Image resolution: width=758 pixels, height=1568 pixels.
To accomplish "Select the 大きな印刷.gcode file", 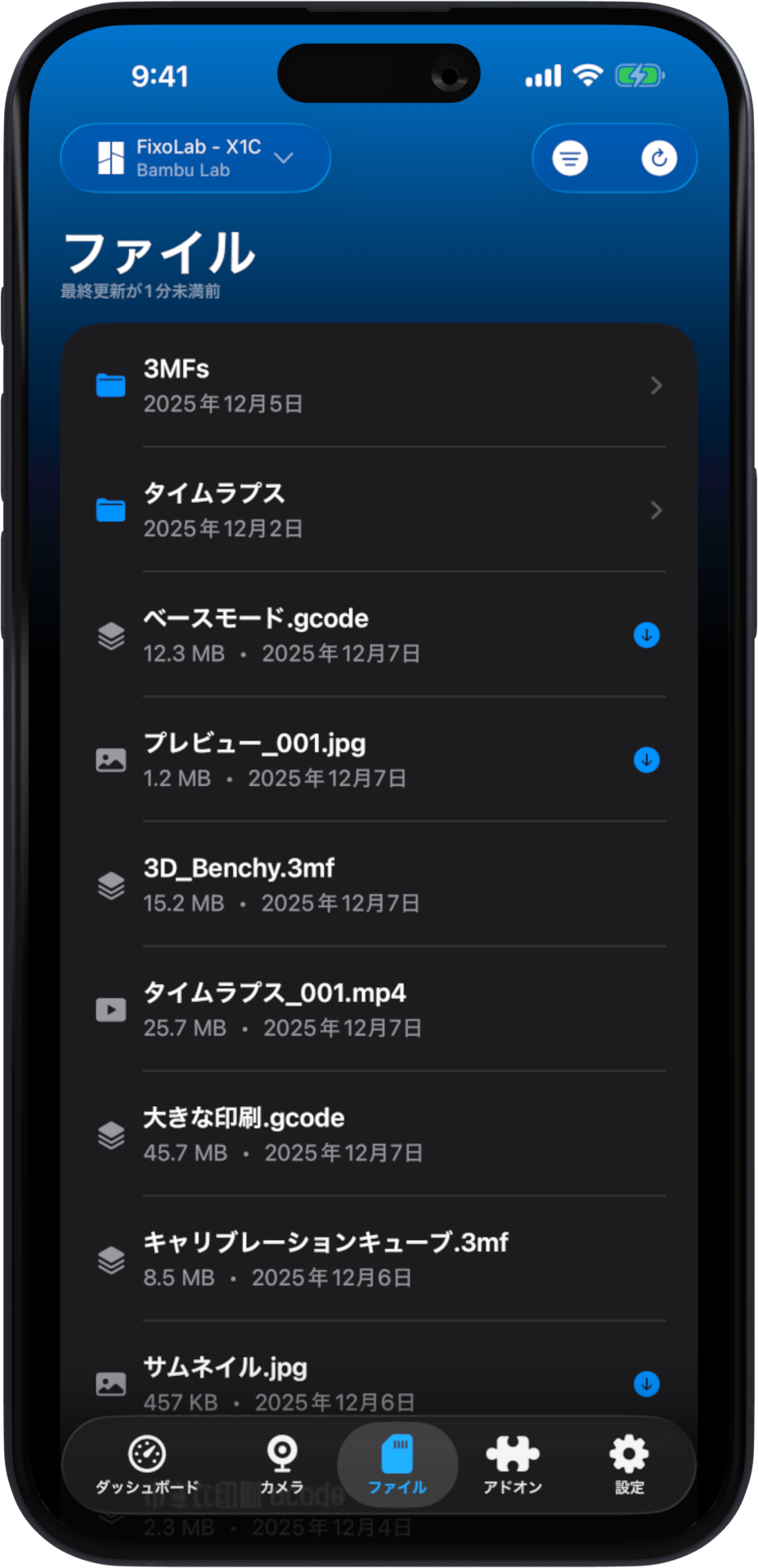I will point(379,1134).
